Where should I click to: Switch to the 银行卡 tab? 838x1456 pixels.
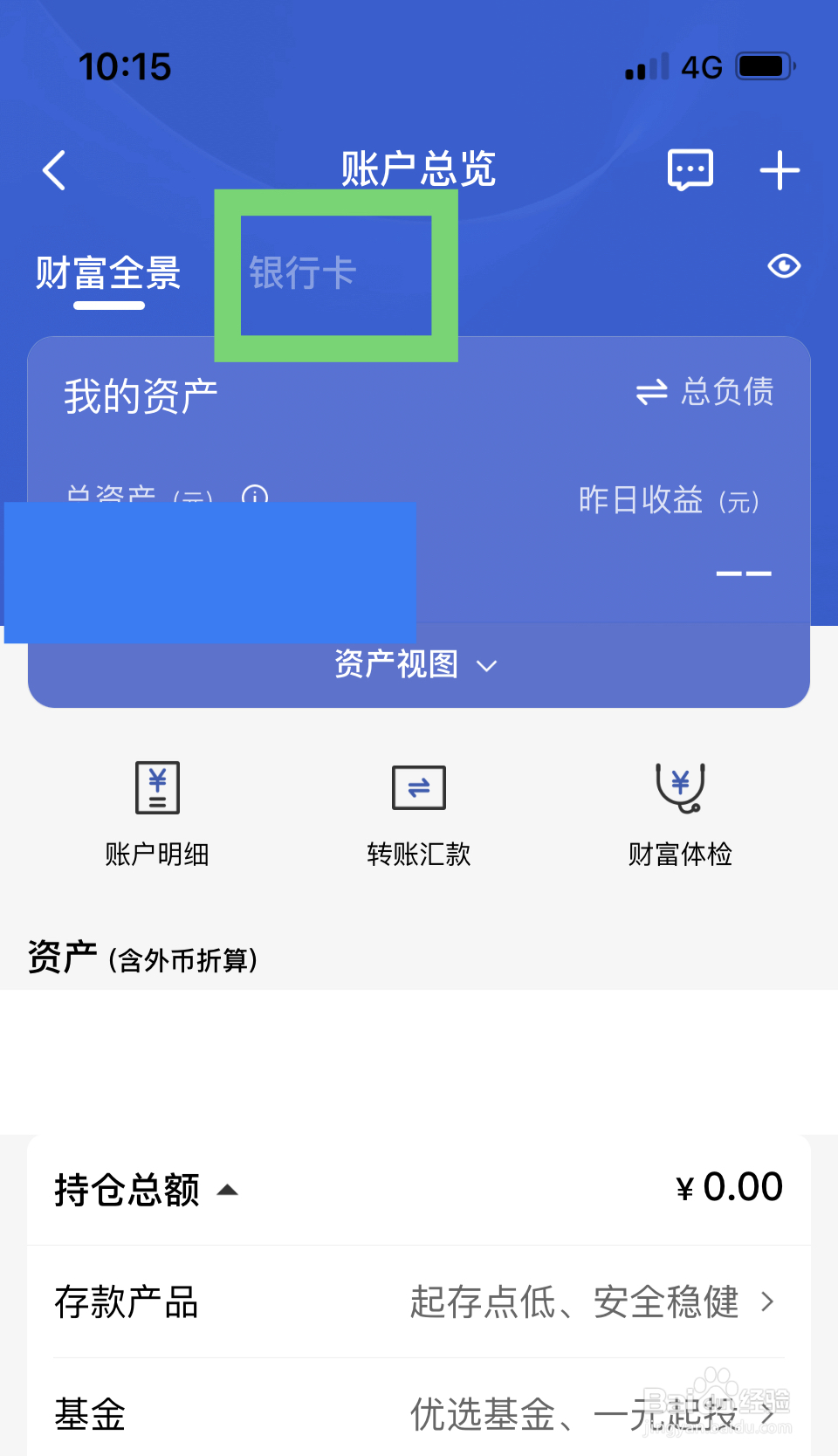[302, 272]
